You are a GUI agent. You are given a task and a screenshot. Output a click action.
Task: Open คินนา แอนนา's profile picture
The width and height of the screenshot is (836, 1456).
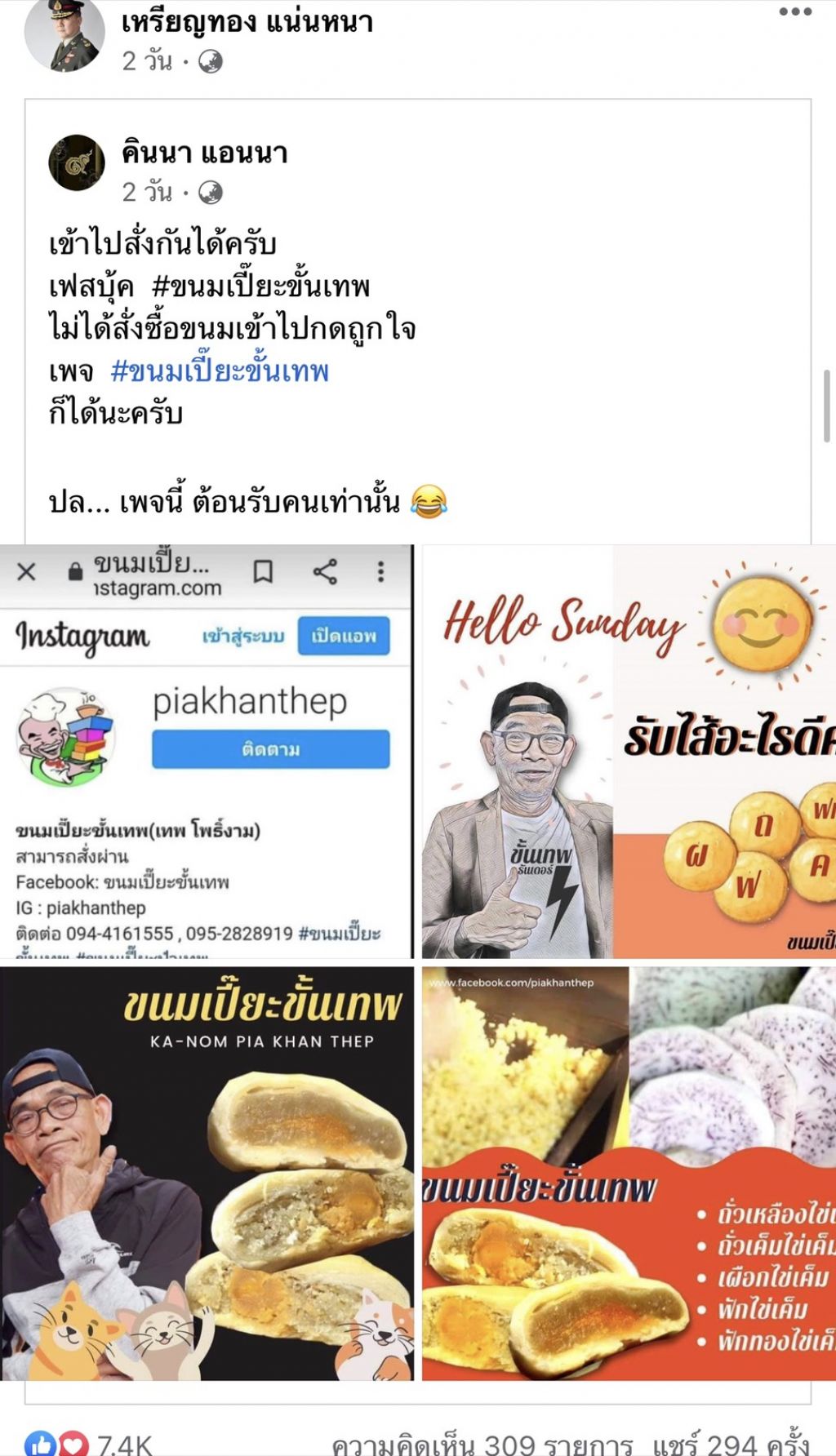(77, 162)
